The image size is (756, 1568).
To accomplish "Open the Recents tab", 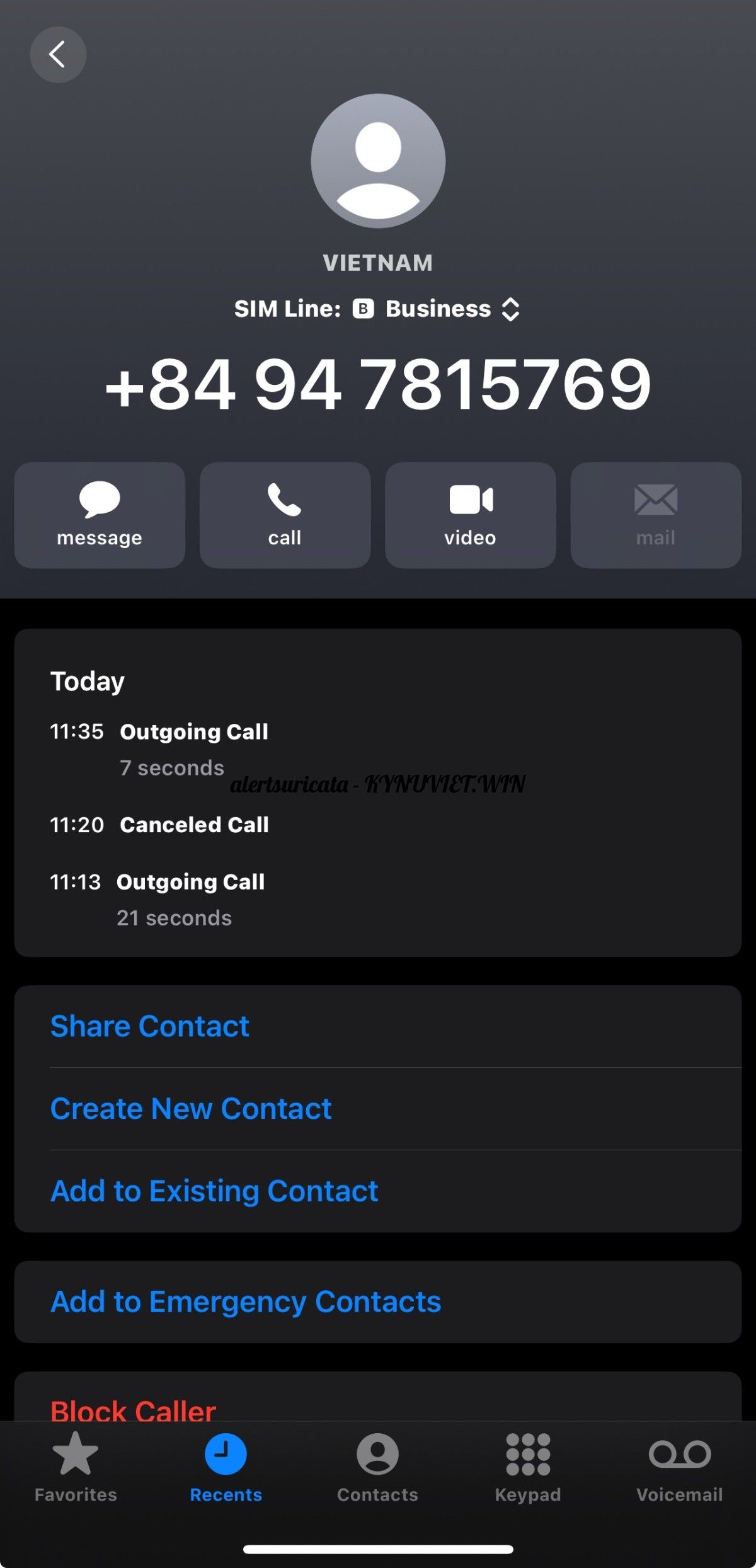I will tap(226, 1467).
